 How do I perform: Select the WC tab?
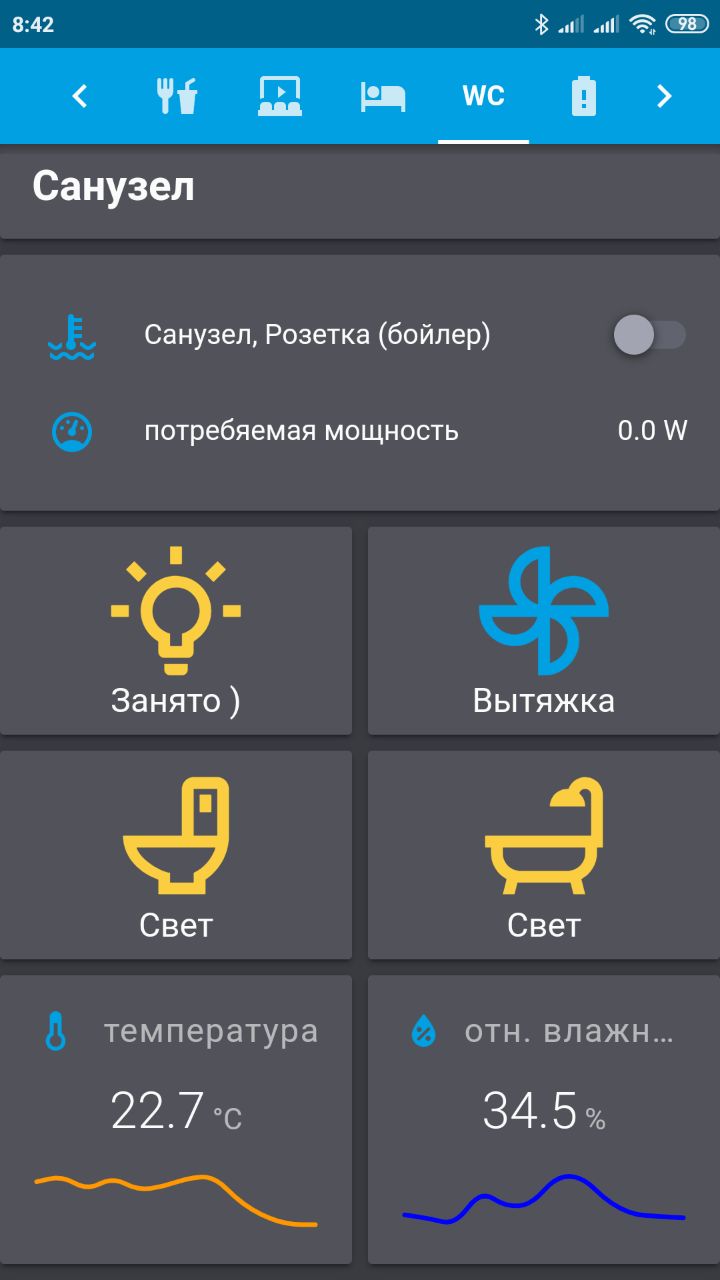[x=484, y=96]
